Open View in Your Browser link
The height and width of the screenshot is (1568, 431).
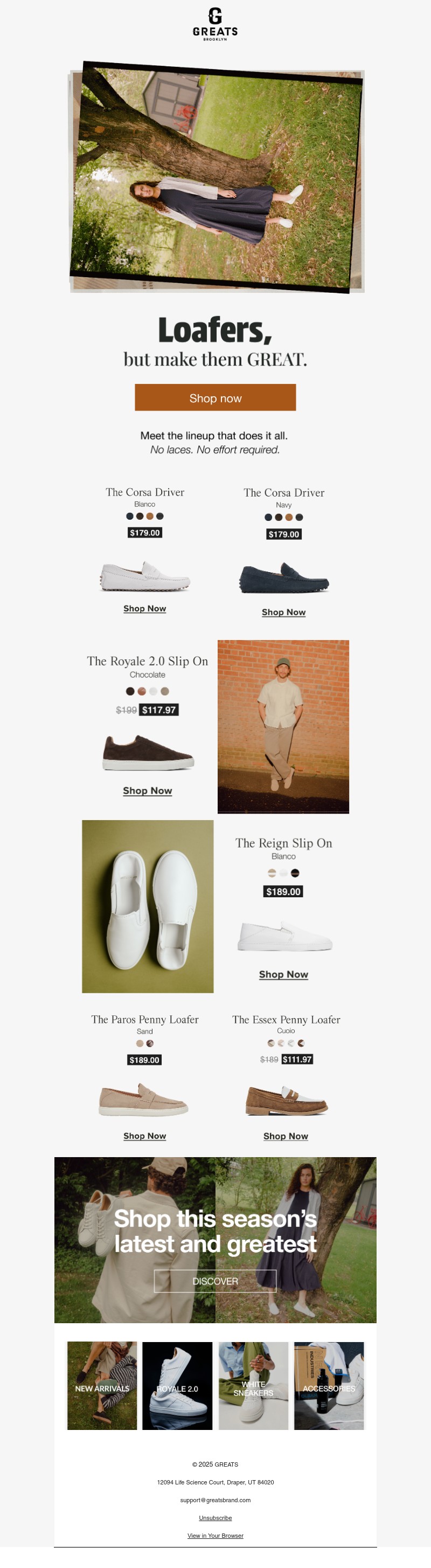pyautogui.click(x=215, y=1536)
